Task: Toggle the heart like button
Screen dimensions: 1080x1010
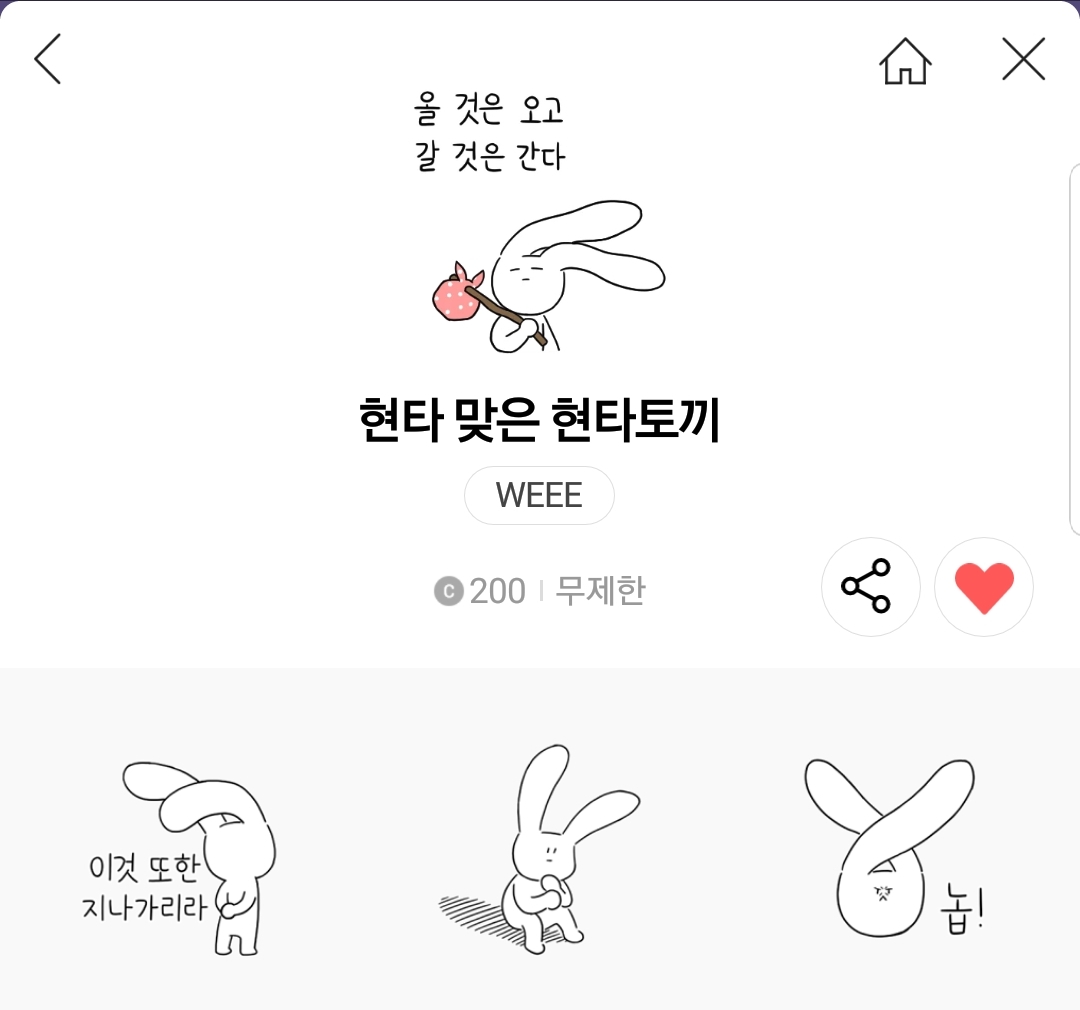Action: (984, 587)
